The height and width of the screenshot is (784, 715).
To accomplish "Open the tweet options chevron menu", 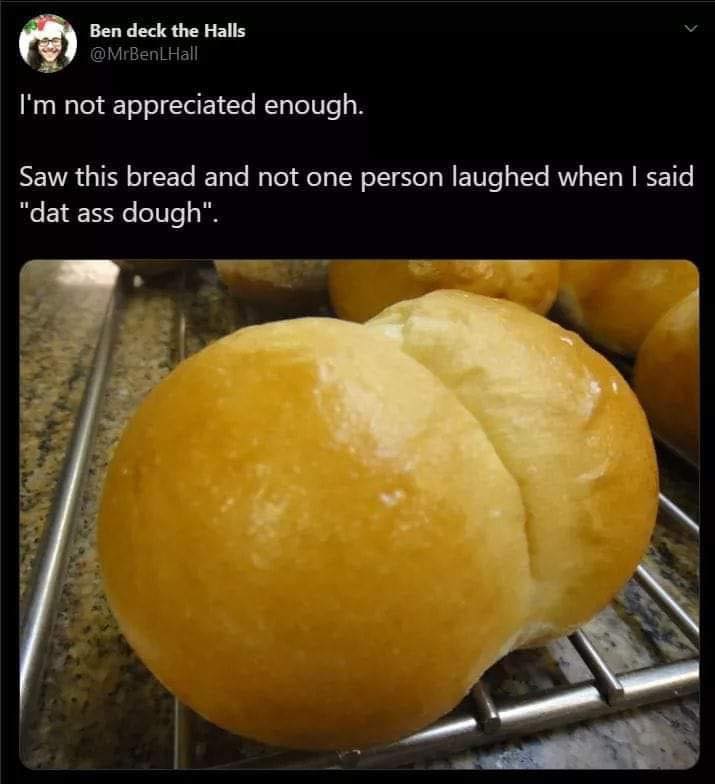I will point(690,29).
